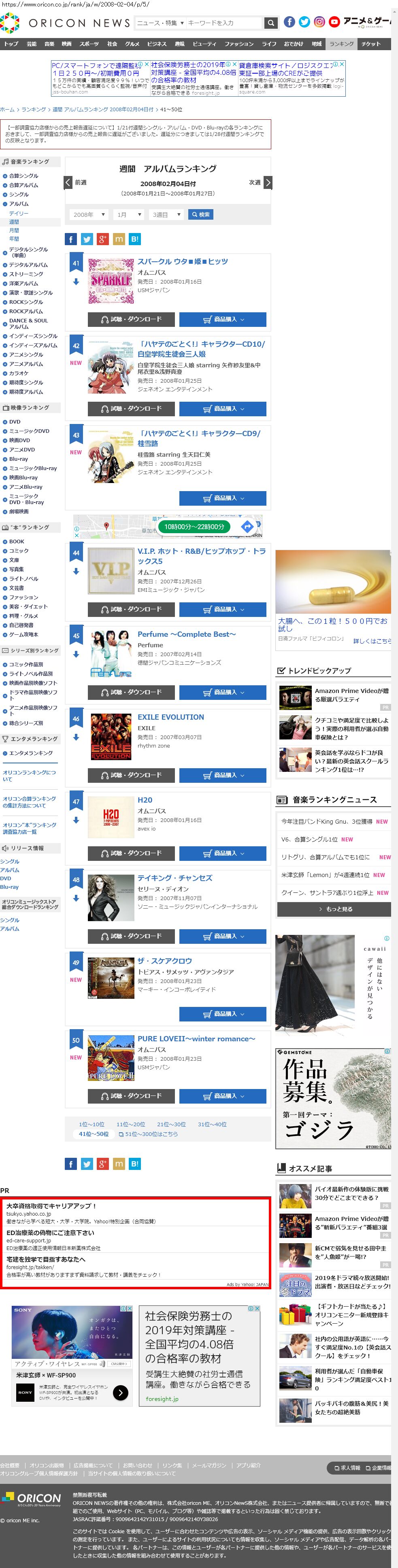Screen dimensions: 398x1568
Task: Open the ランキング tab in top navigation
Action: pyautogui.click(x=341, y=44)
